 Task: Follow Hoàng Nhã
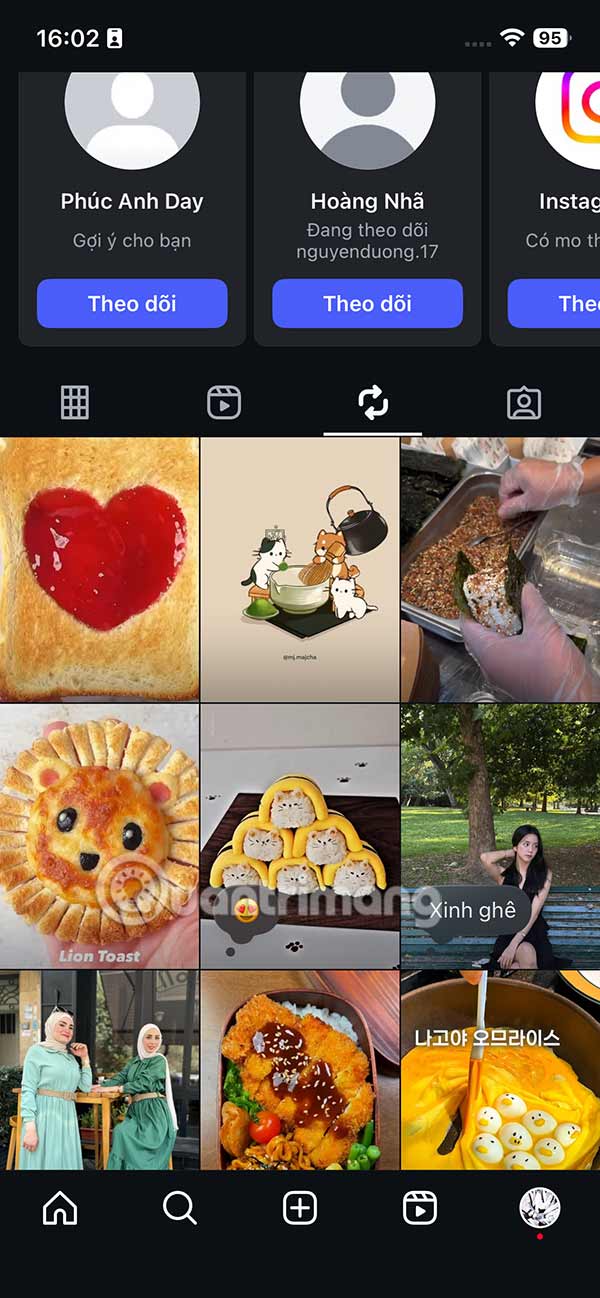tap(367, 304)
